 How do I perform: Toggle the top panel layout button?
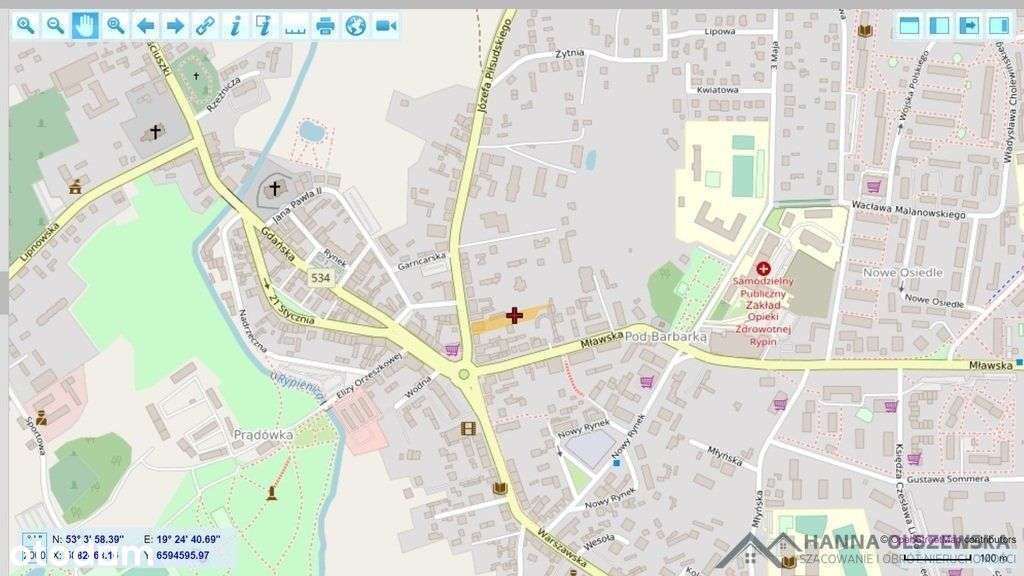909,25
